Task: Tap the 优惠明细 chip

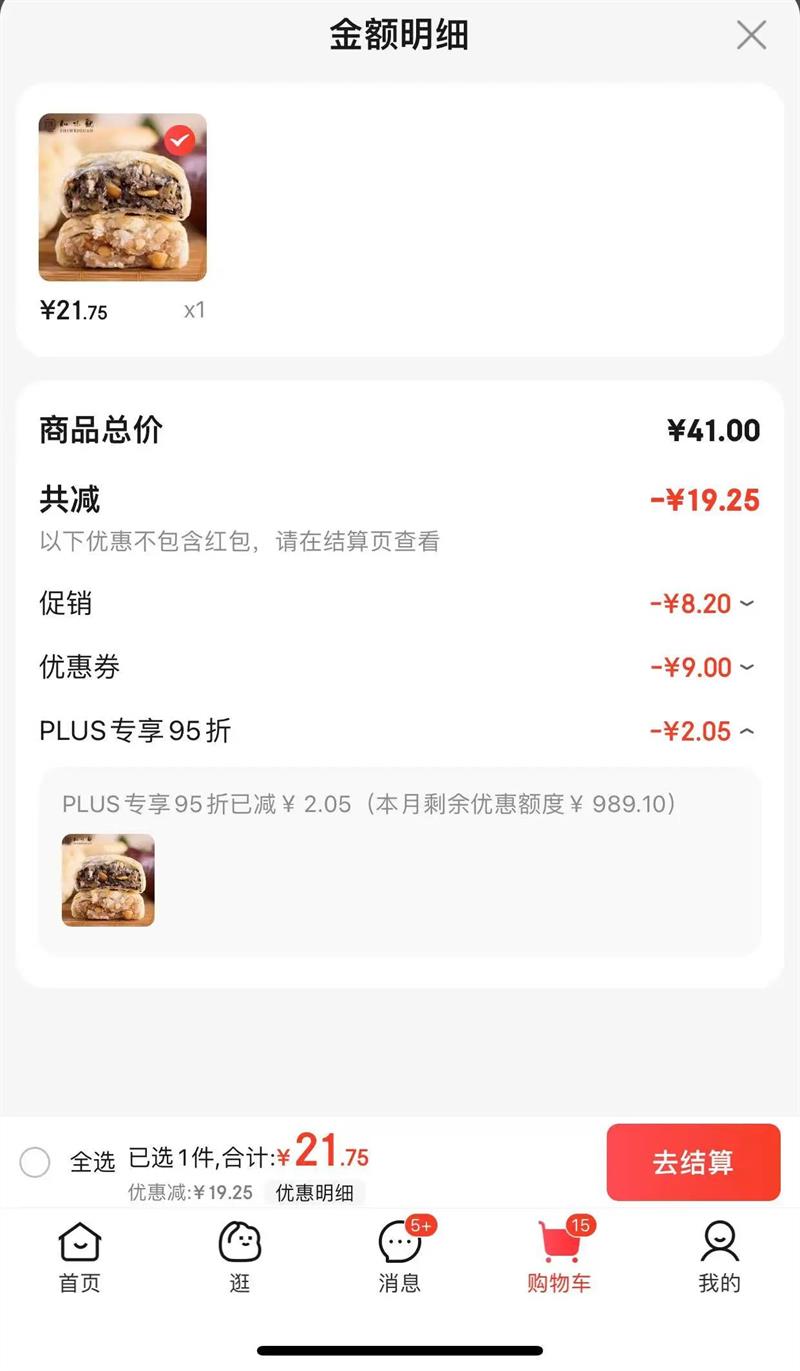Action: click(x=314, y=1193)
